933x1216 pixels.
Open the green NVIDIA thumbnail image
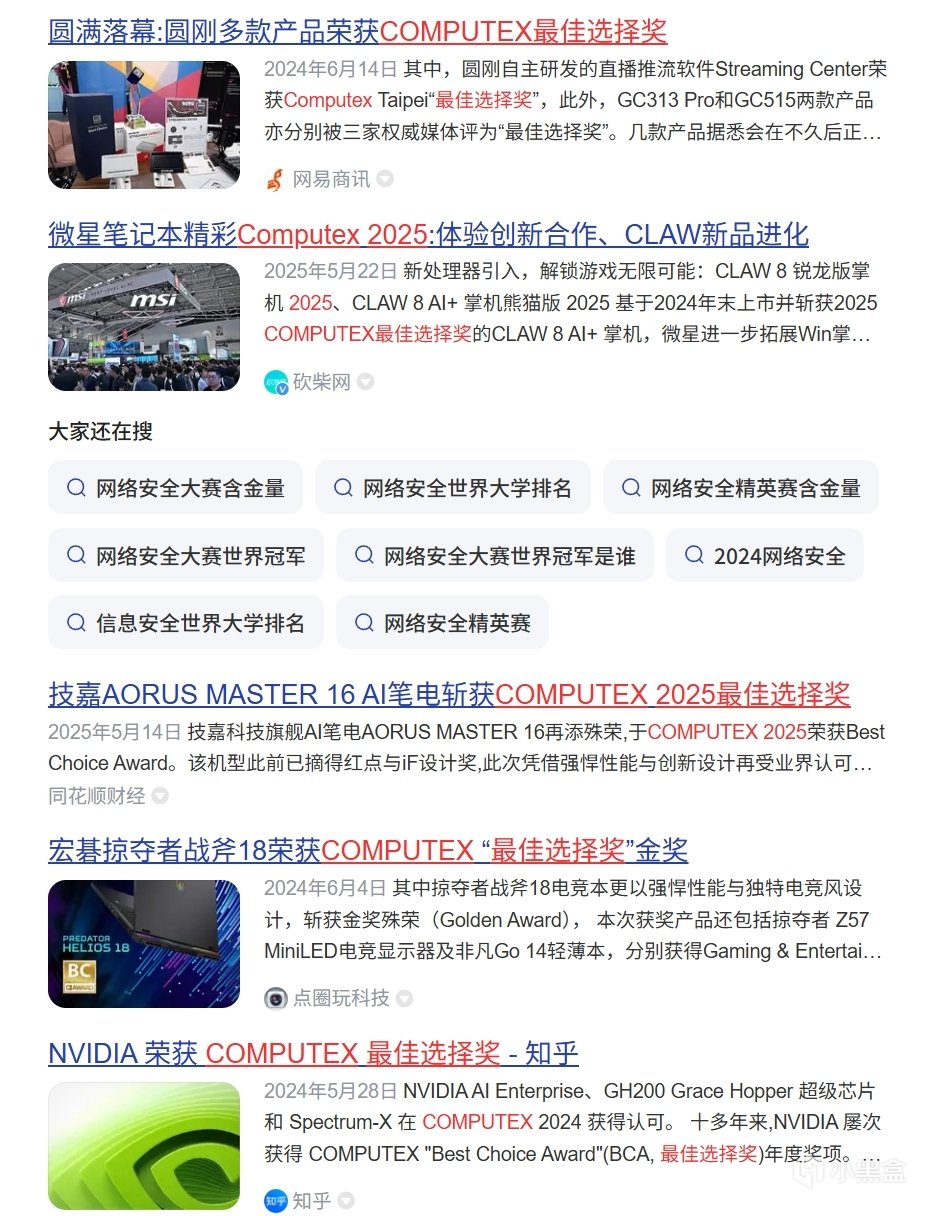(144, 1146)
